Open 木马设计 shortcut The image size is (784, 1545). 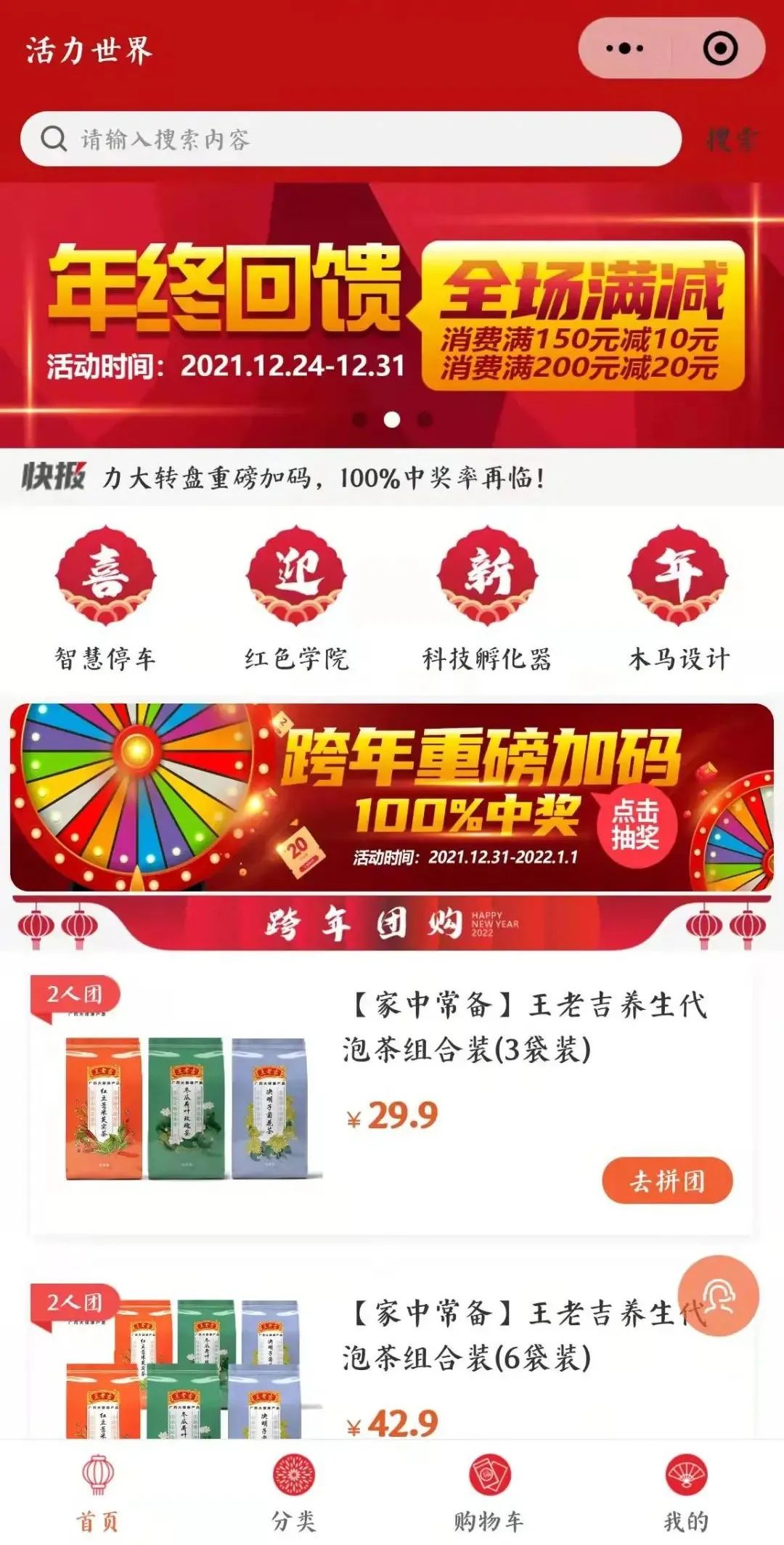(679, 595)
